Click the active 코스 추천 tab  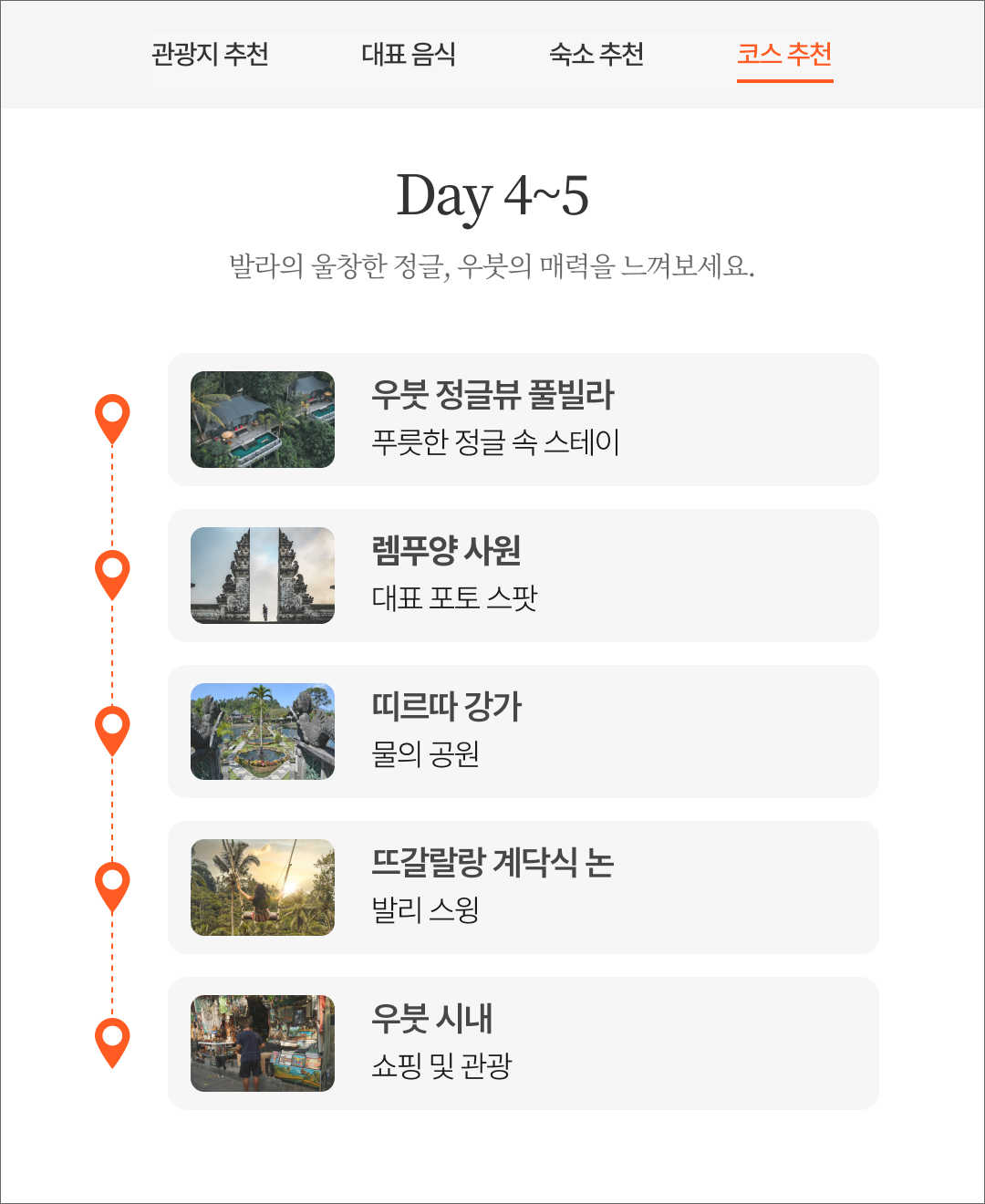pyautogui.click(x=786, y=56)
